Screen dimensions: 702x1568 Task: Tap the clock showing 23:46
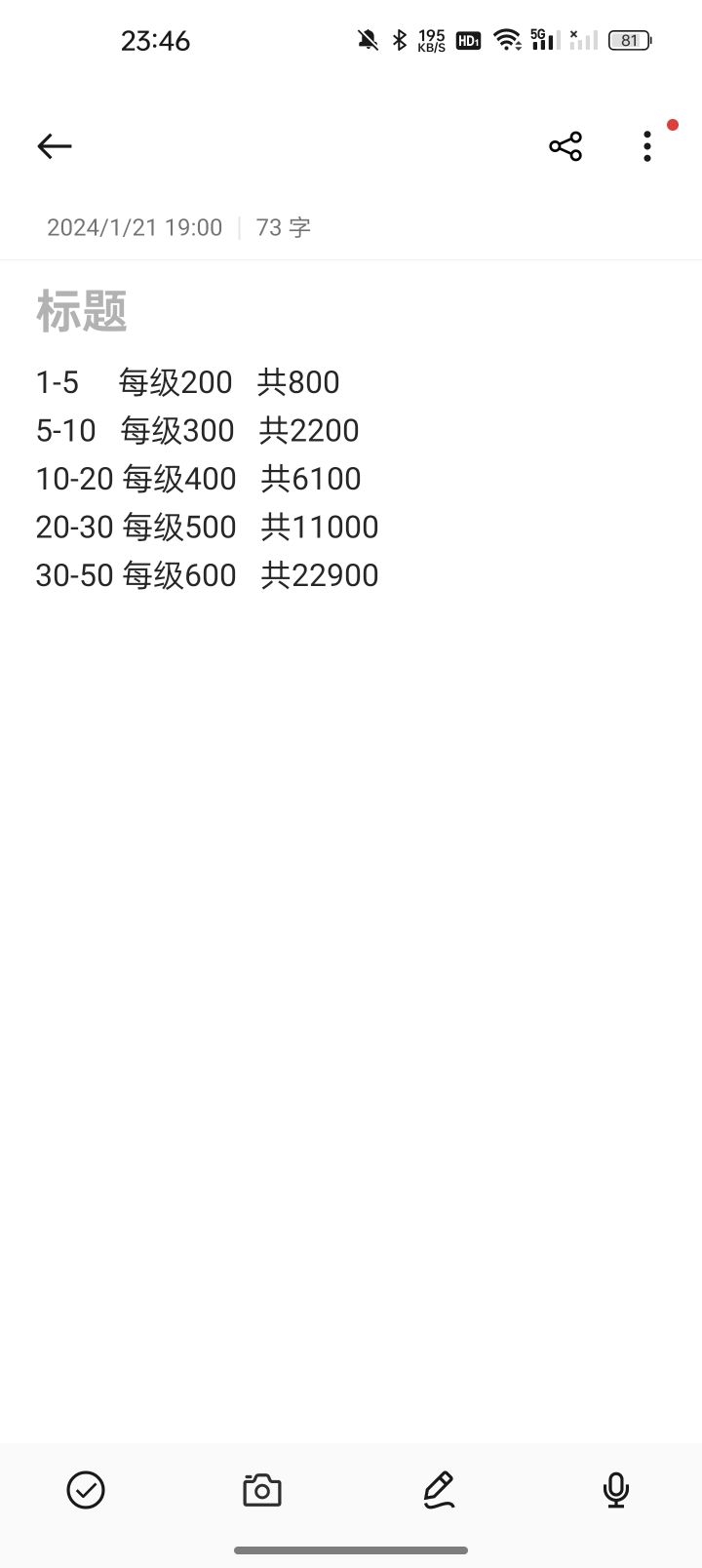pyautogui.click(x=158, y=40)
